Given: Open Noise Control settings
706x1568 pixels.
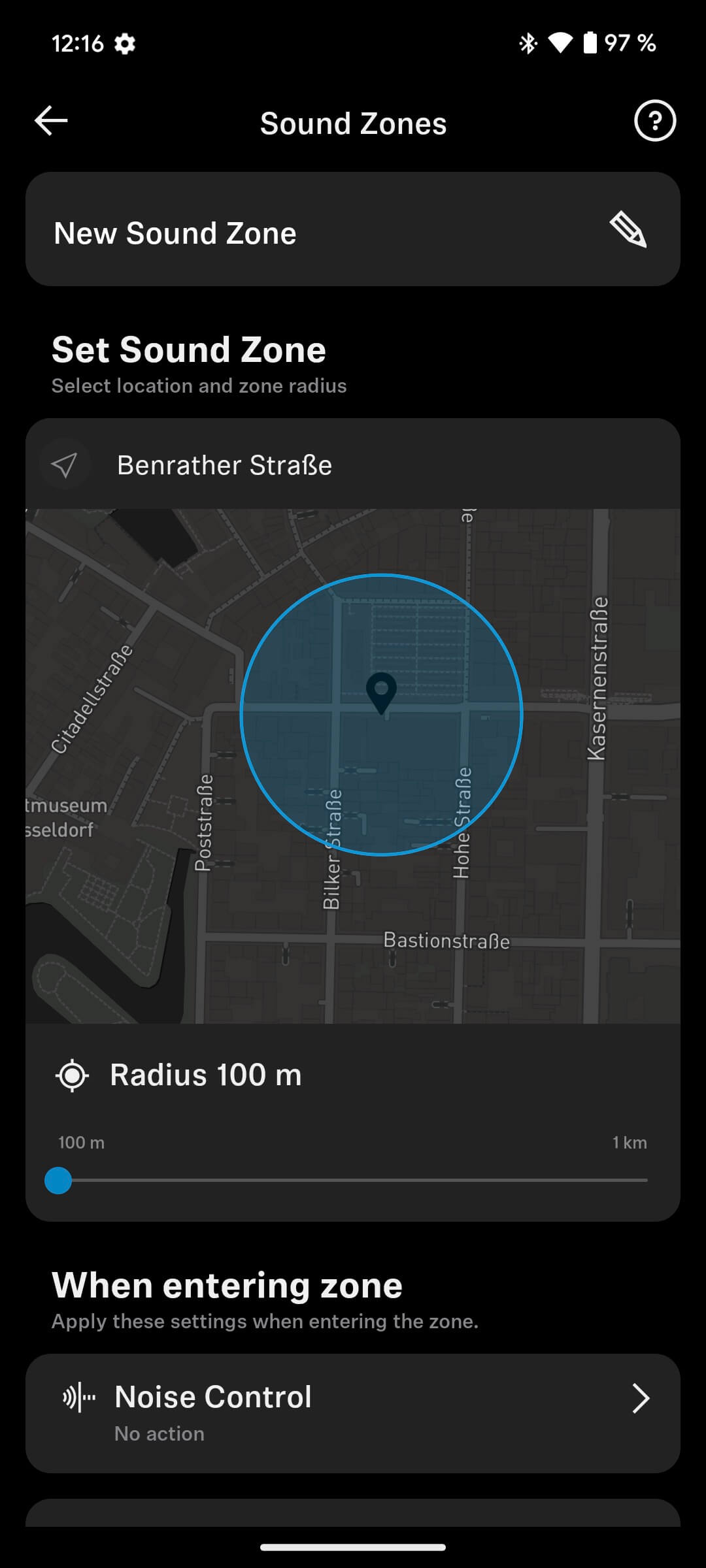Looking at the screenshot, I should 353,1413.
